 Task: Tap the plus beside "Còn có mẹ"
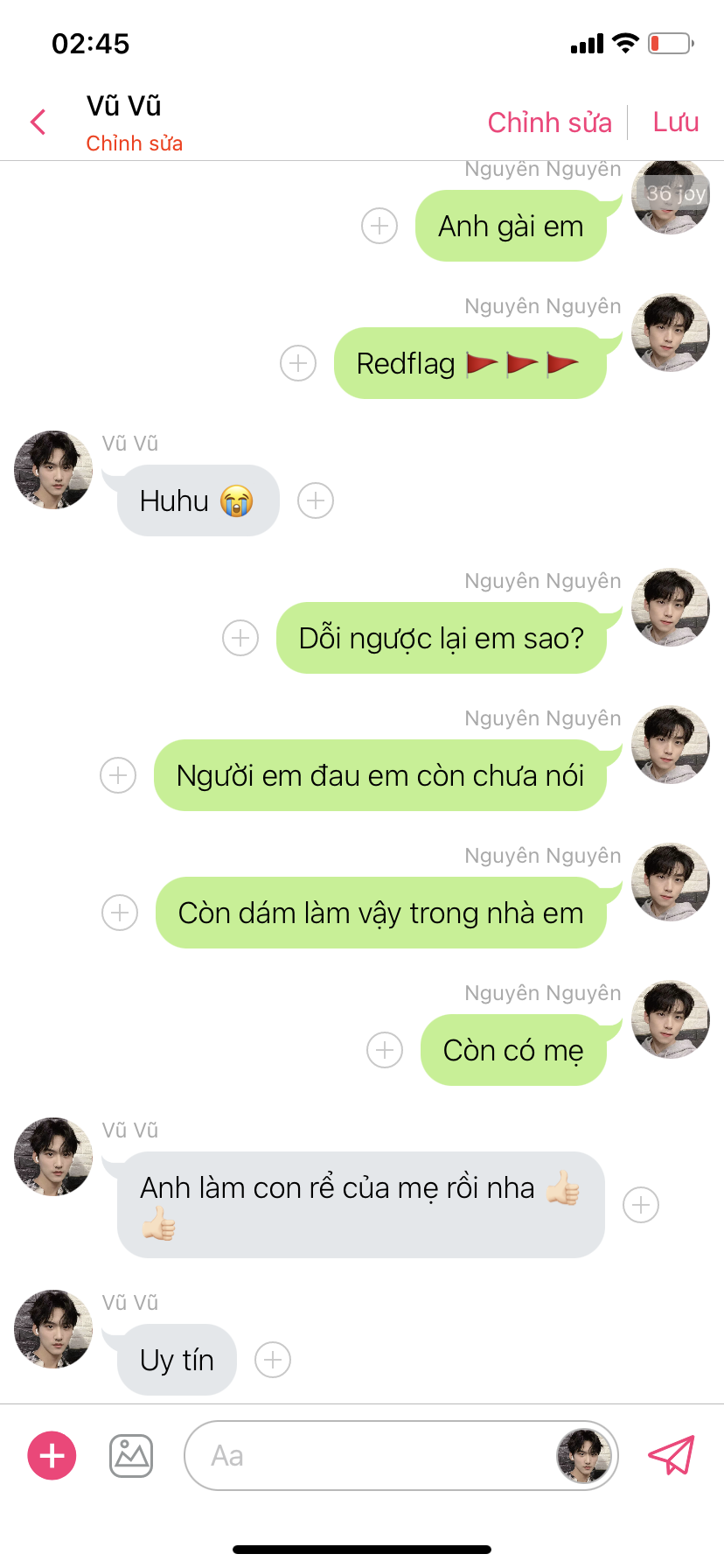[385, 1050]
